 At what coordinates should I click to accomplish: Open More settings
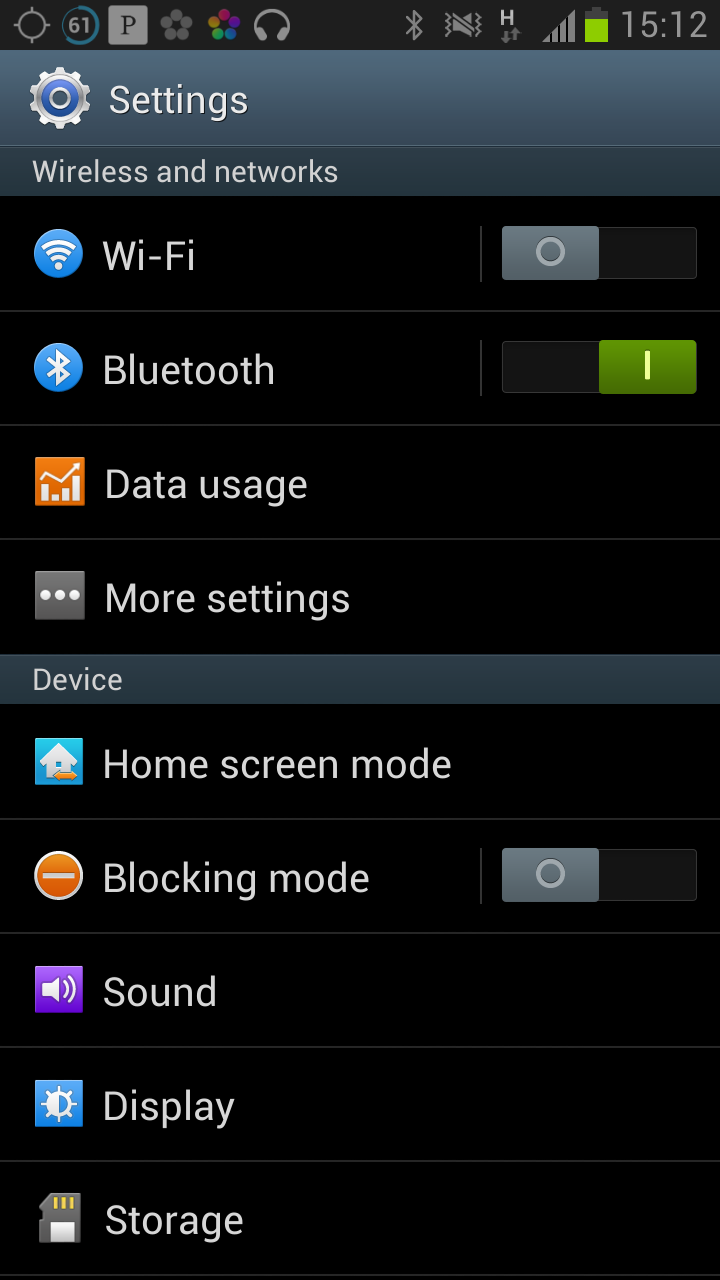[360, 597]
